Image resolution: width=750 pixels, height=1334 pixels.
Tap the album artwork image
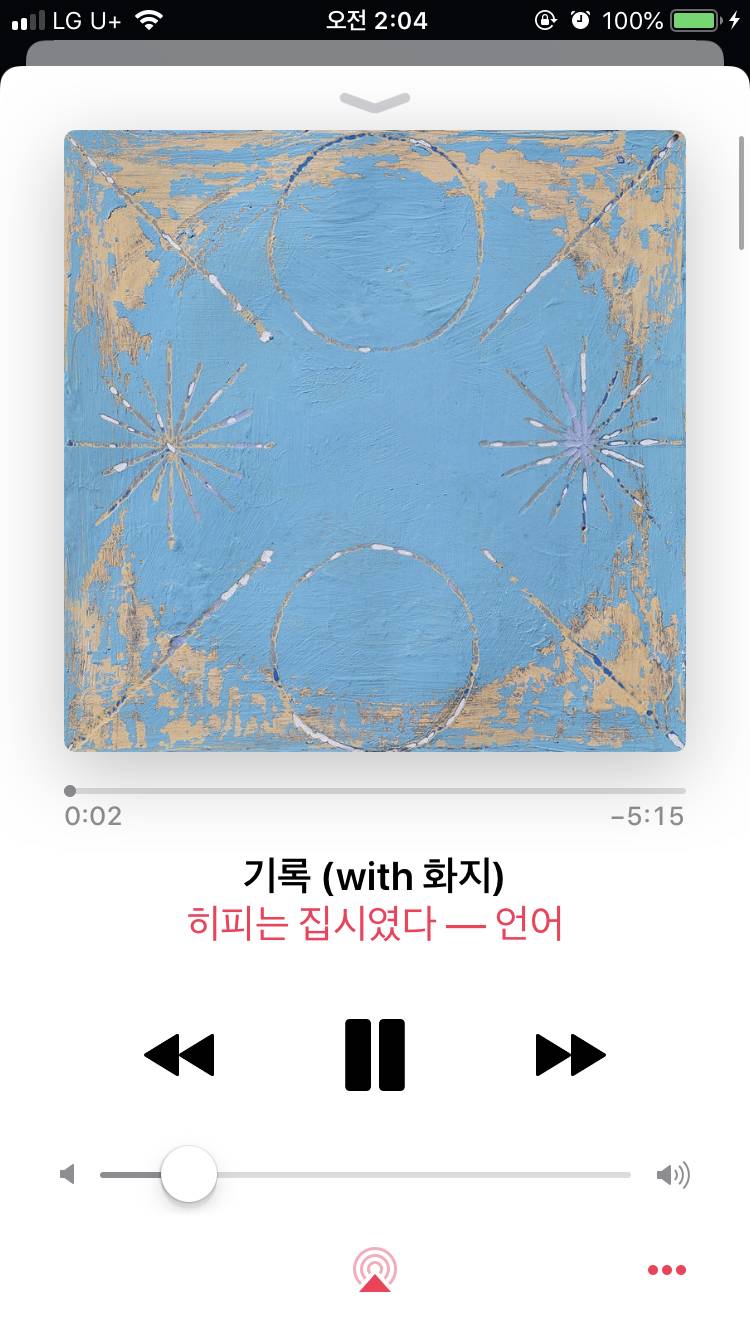(374, 439)
